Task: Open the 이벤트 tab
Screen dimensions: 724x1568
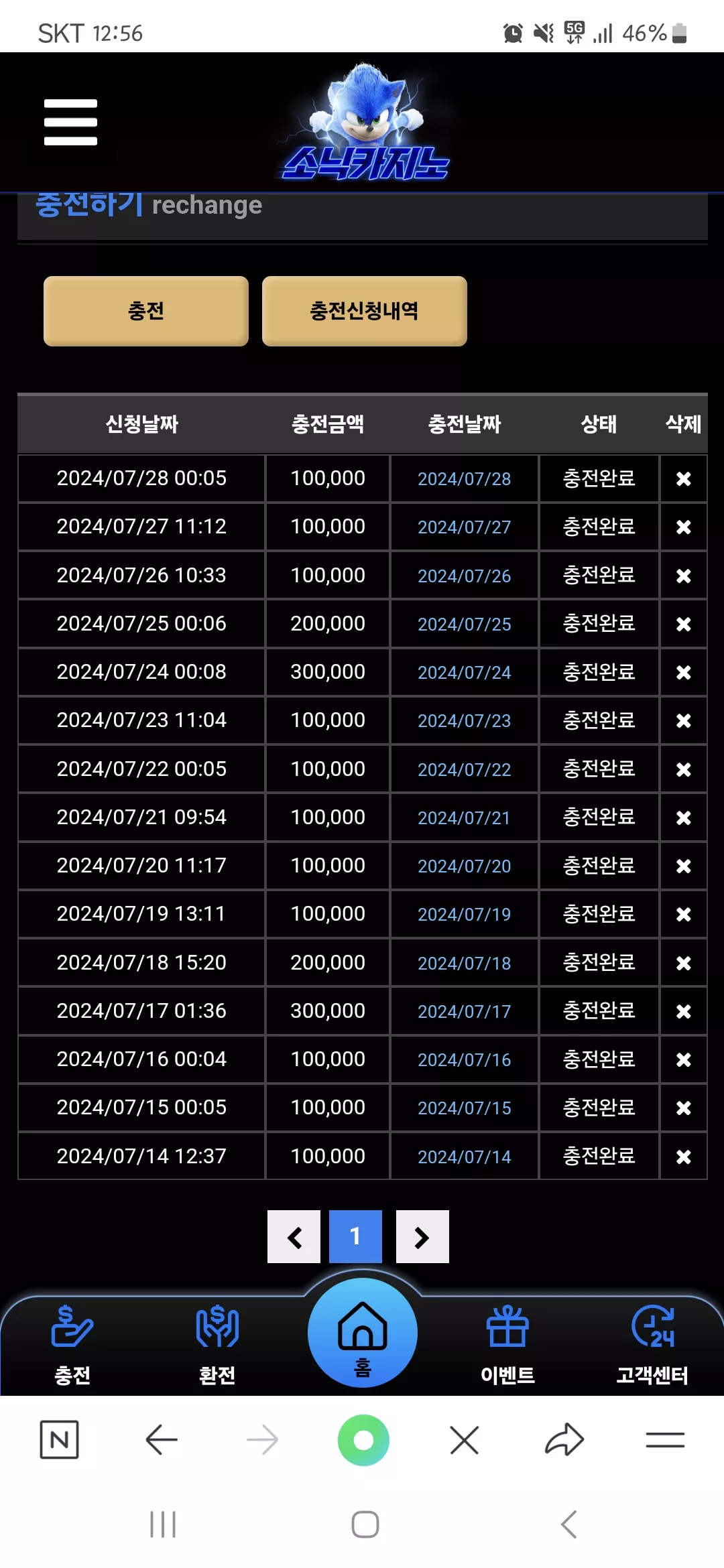Action: click(x=507, y=1345)
